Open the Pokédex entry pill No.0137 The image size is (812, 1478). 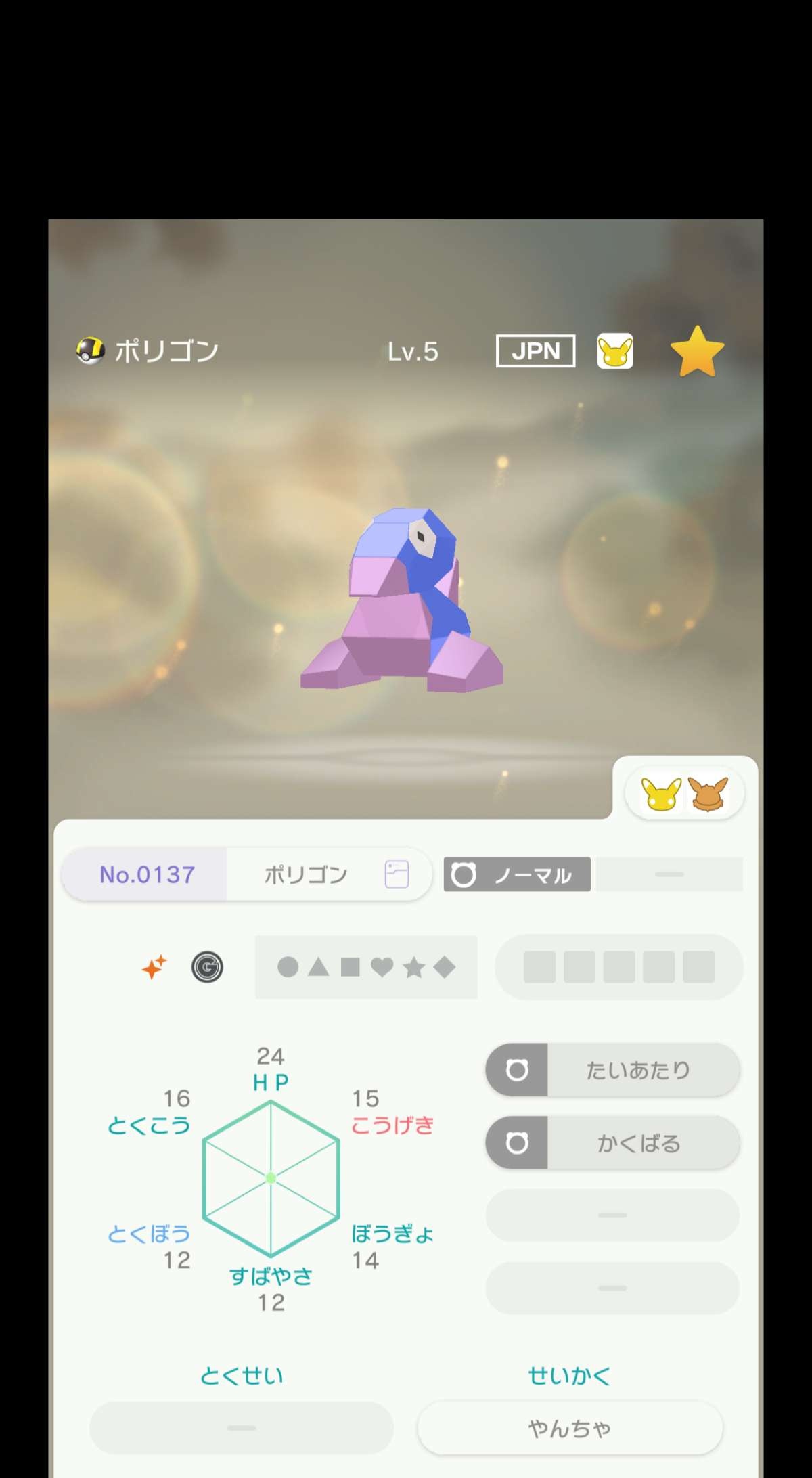246,874
